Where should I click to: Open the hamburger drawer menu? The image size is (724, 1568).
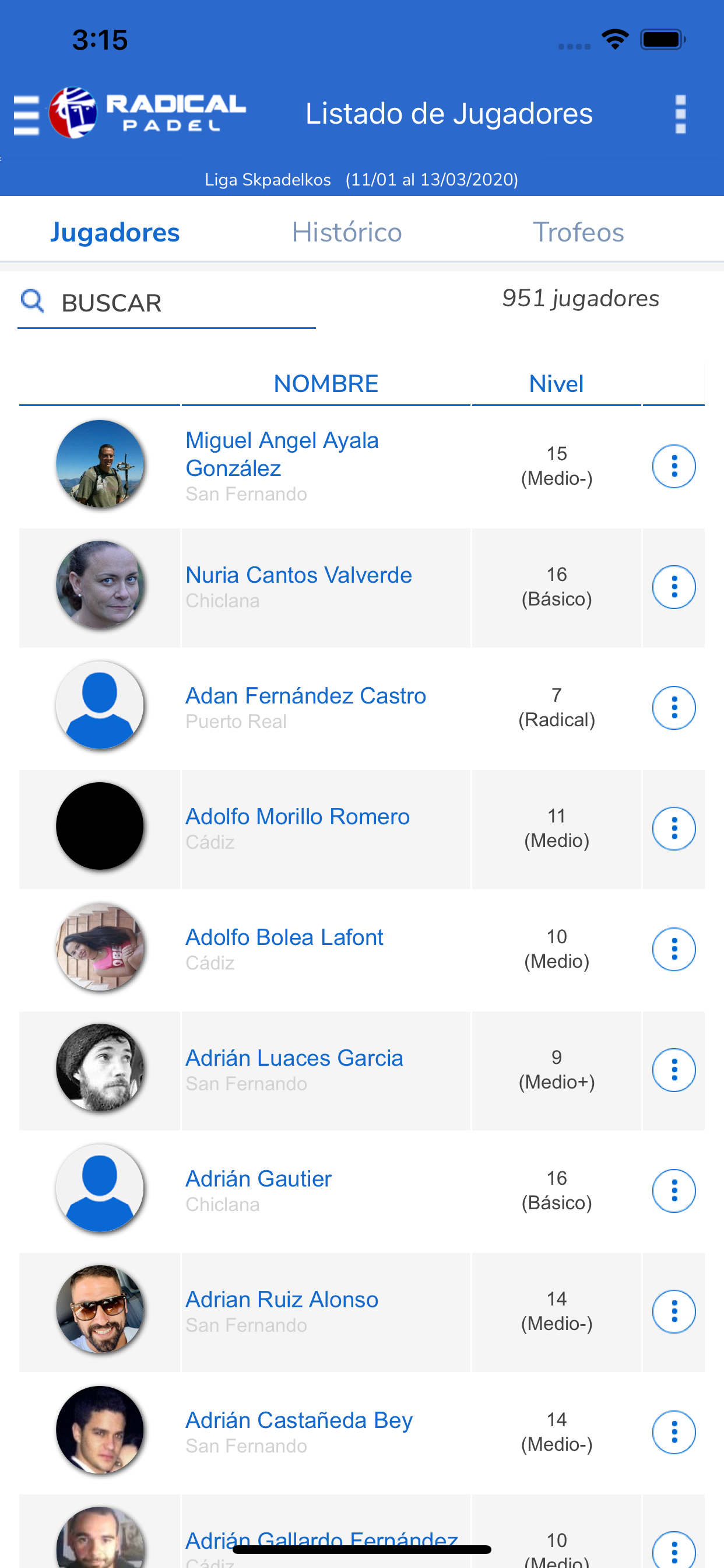[x=27, y=114]
